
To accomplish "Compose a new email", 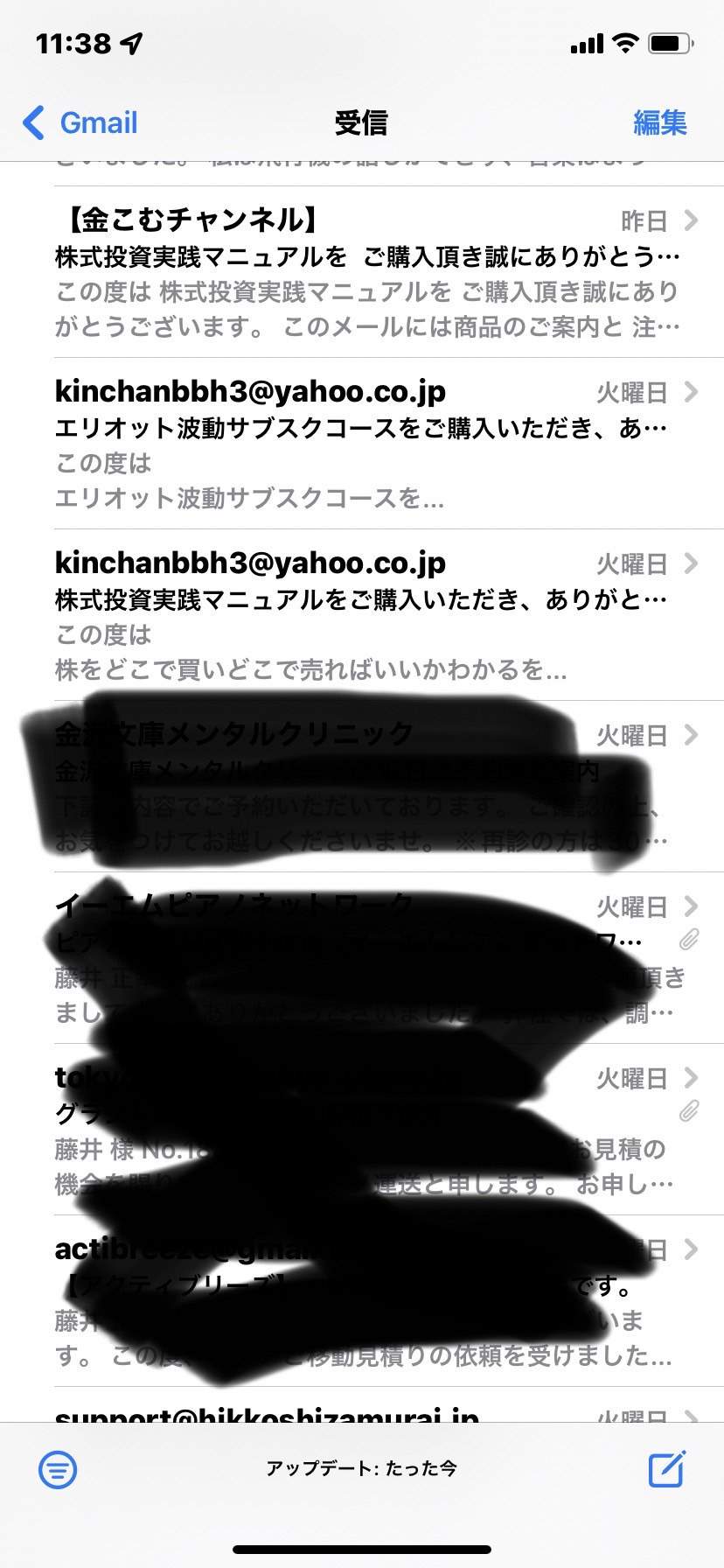I will point(667,1469).
